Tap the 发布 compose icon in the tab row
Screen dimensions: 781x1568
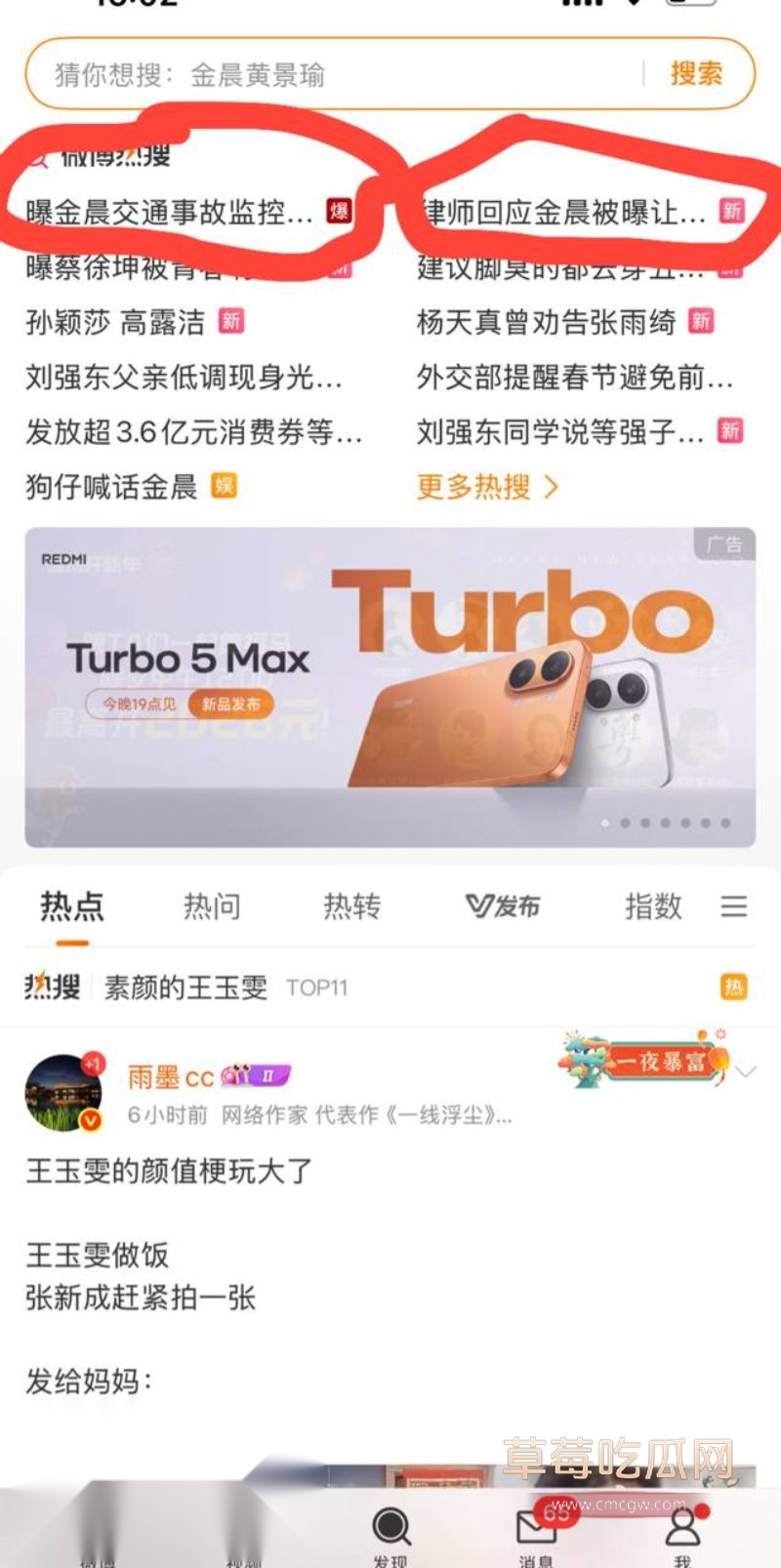click(504, 906)
